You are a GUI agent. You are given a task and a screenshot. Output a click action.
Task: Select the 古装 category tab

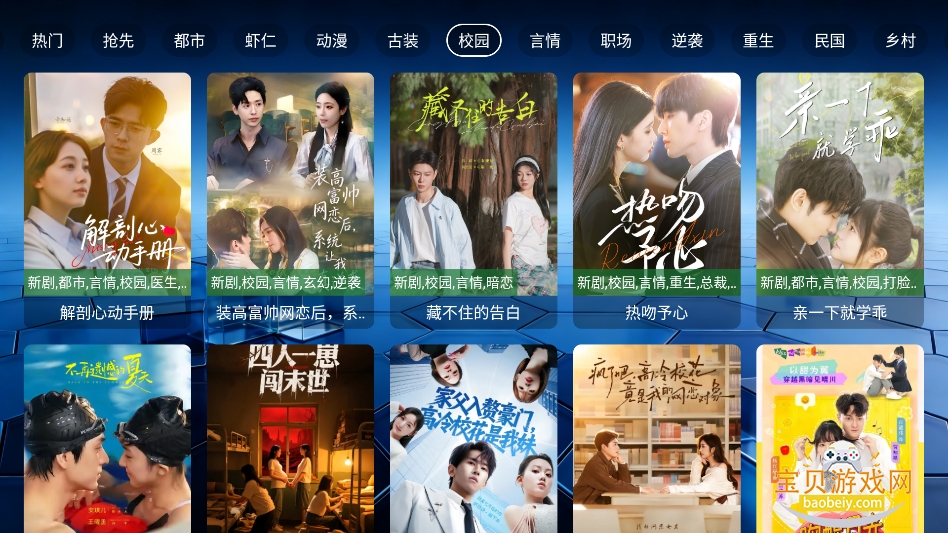point(403,41)
